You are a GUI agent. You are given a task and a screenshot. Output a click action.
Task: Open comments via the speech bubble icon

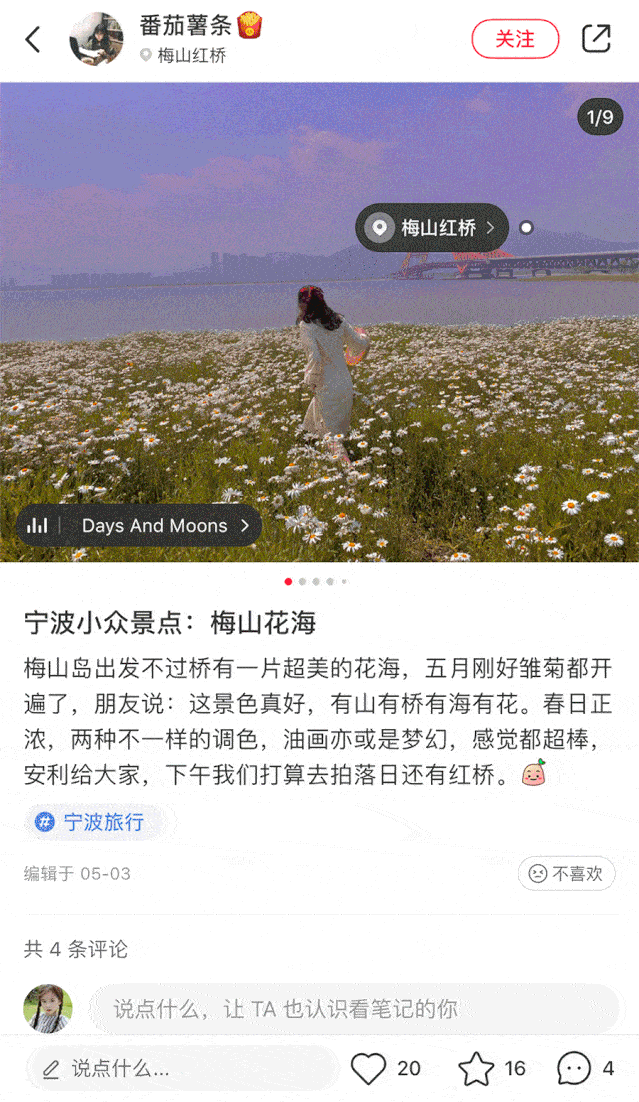point(574,1068)
